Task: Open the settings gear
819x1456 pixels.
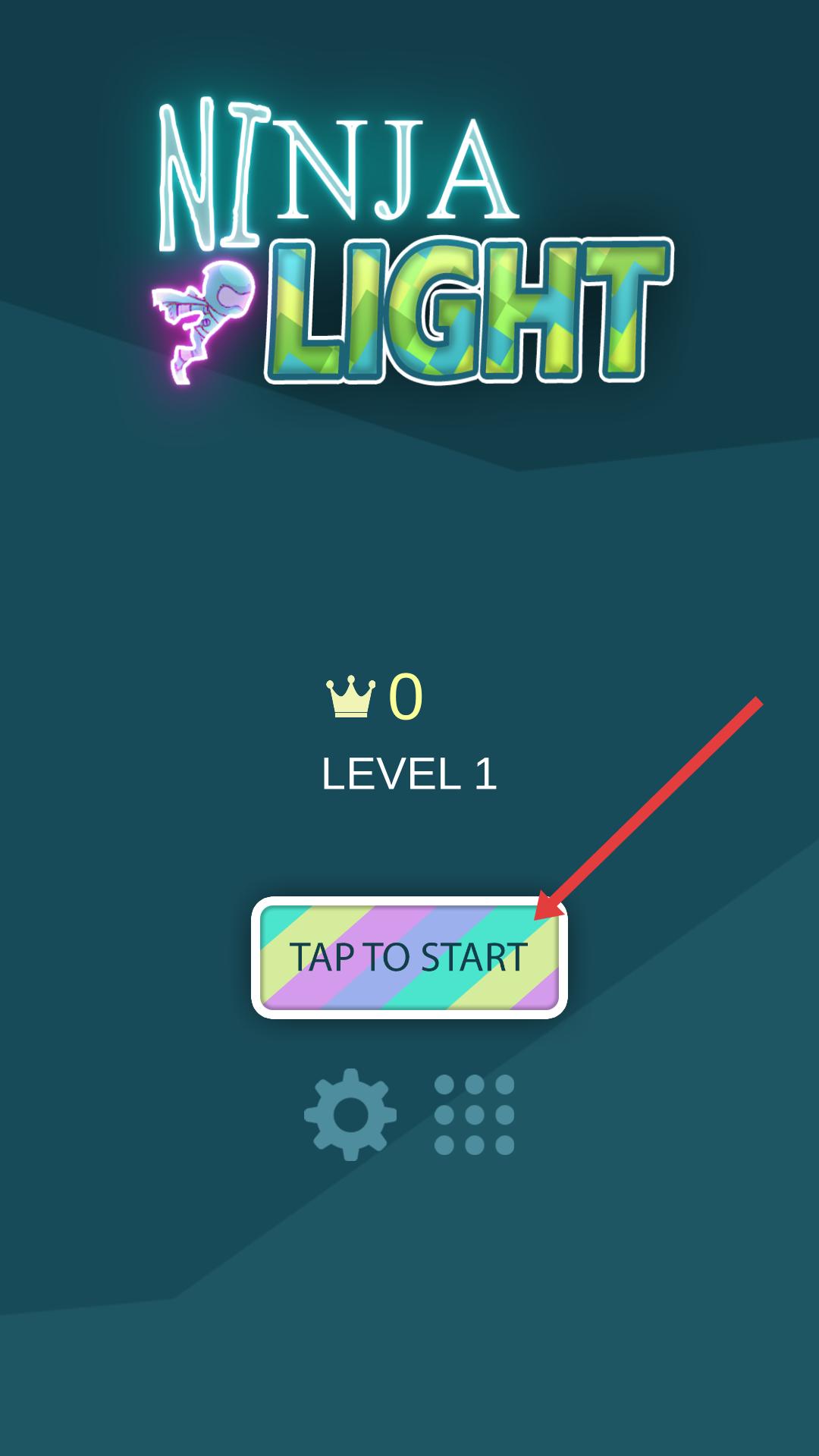Action: tap(350, 1114)
